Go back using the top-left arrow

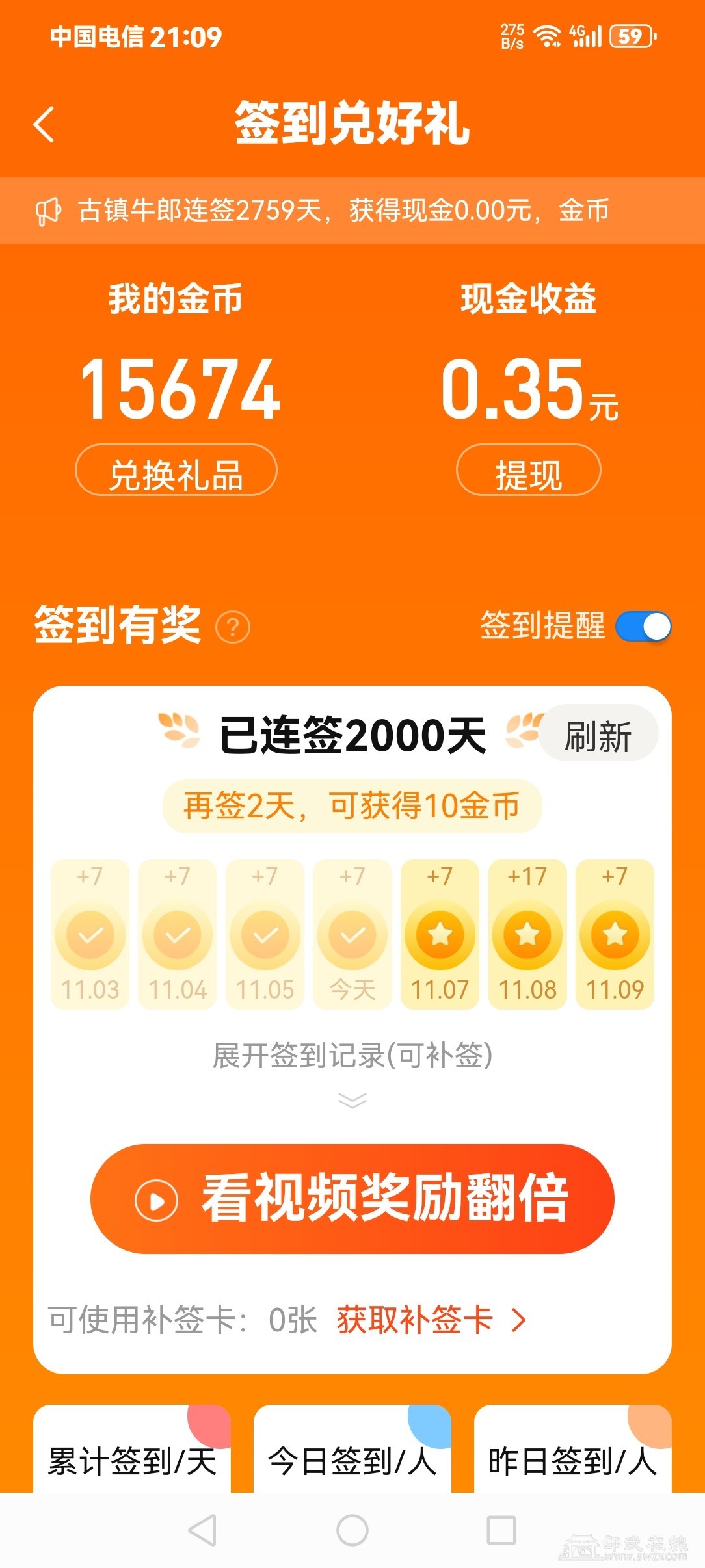[x=43, y=124]
